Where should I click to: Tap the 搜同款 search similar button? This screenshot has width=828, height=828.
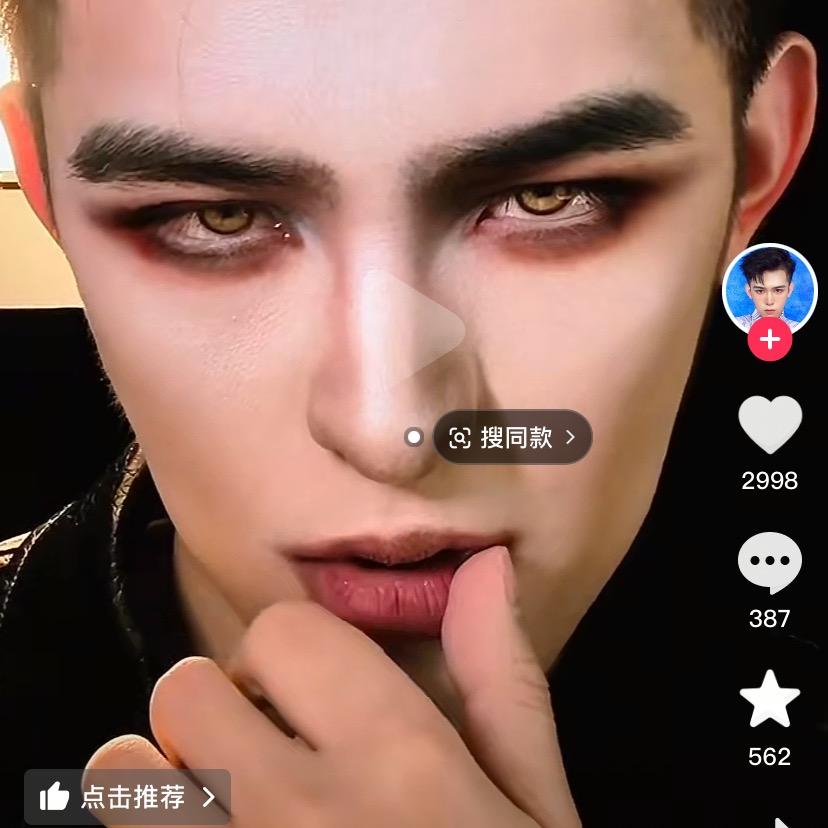pyautogui.click(x=513, y=437)
